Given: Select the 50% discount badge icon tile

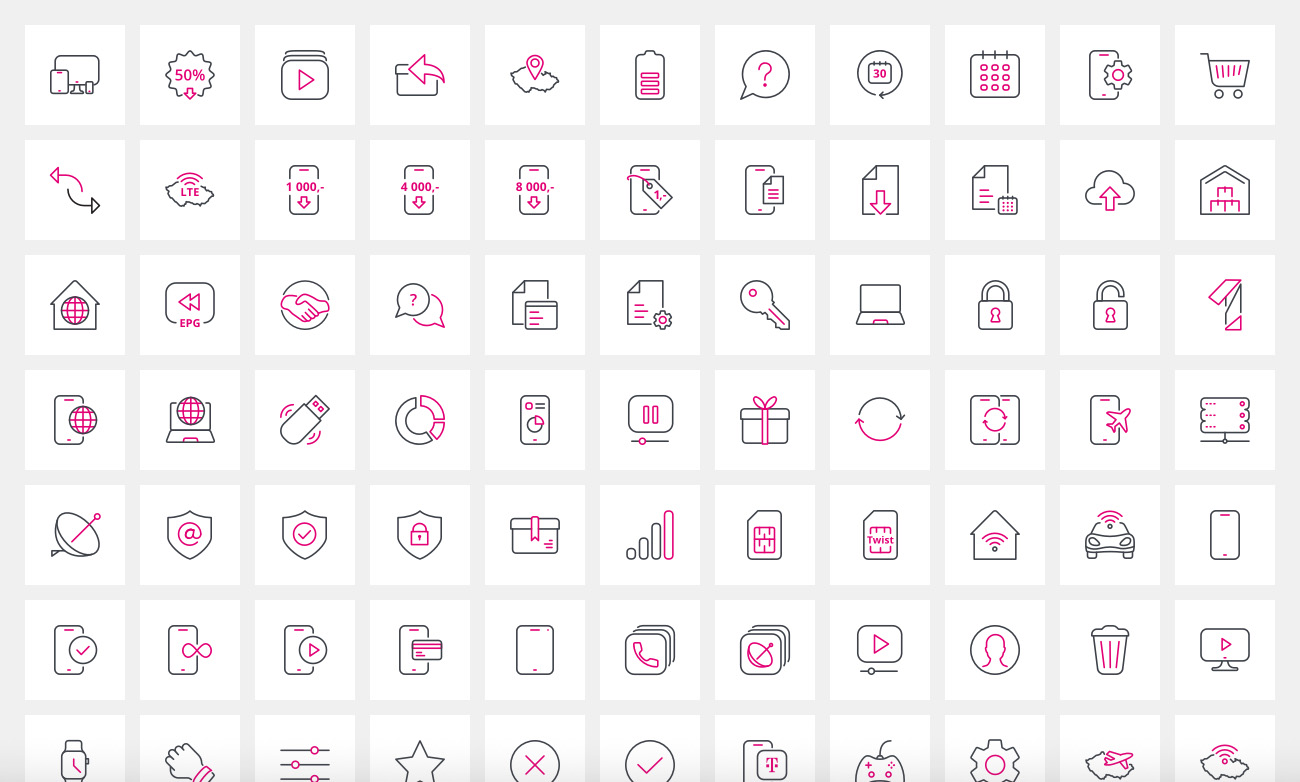Looking at the screenshot, I should (190, 75).
